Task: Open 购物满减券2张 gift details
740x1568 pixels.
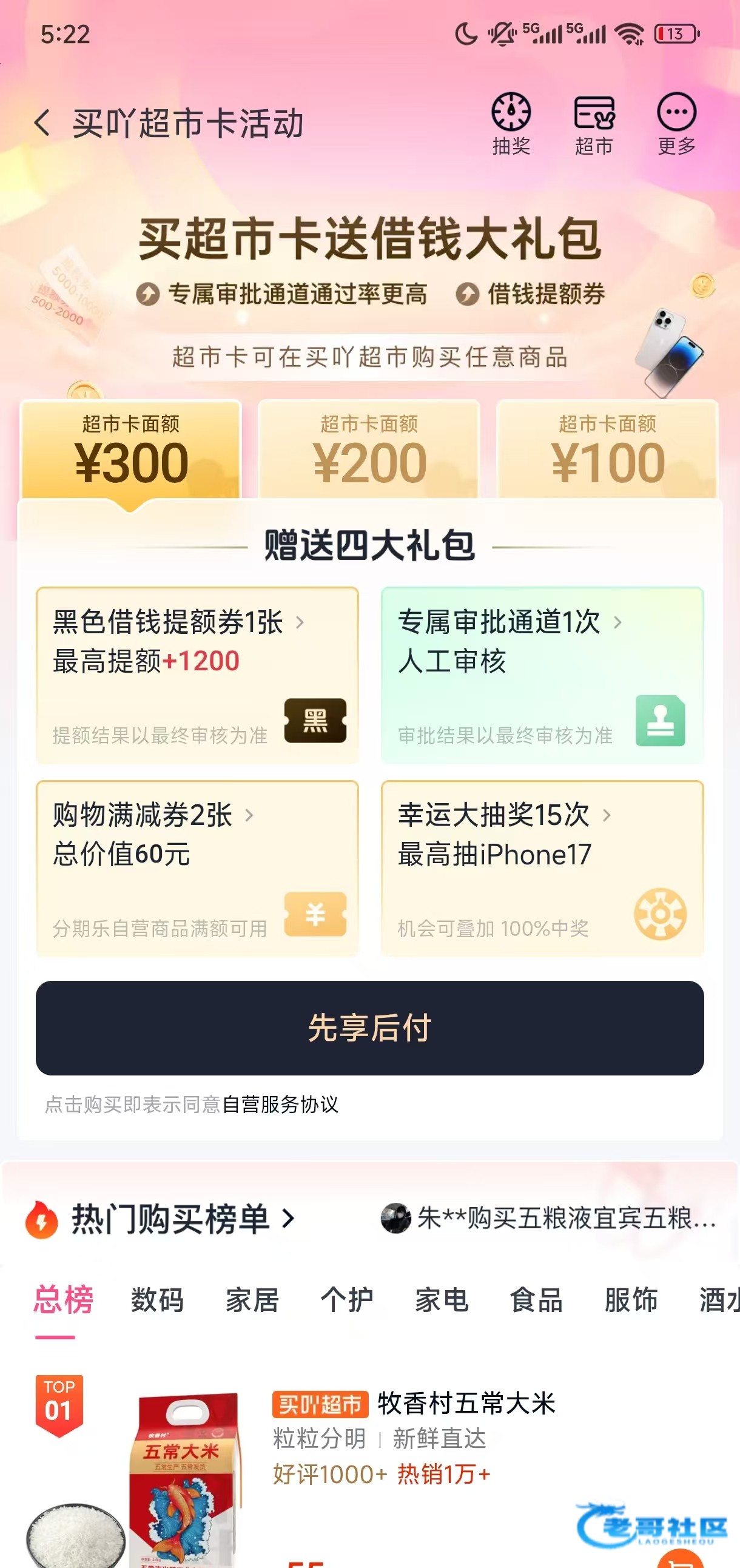Action: pyautogui.click(x=197, y=868)
